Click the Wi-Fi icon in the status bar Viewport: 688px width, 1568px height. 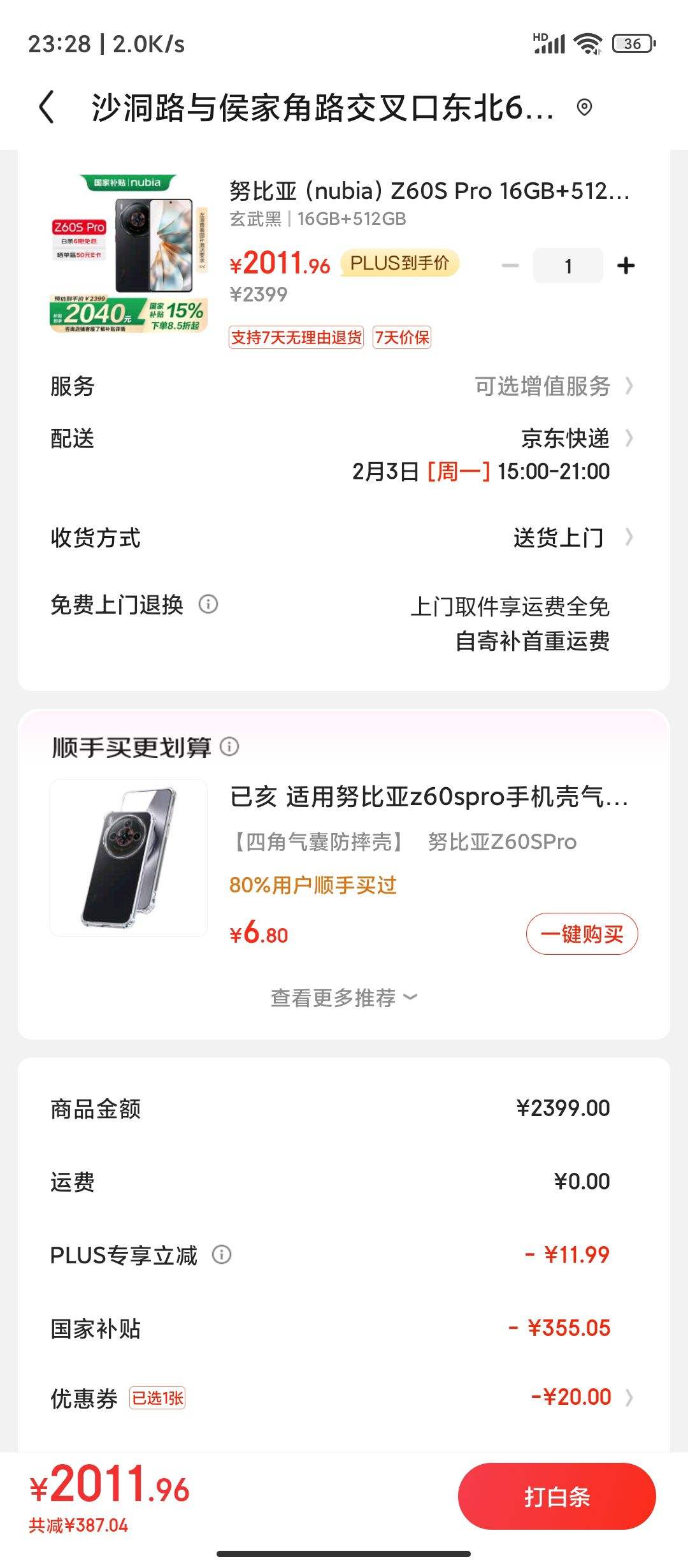tap(587, 43)
